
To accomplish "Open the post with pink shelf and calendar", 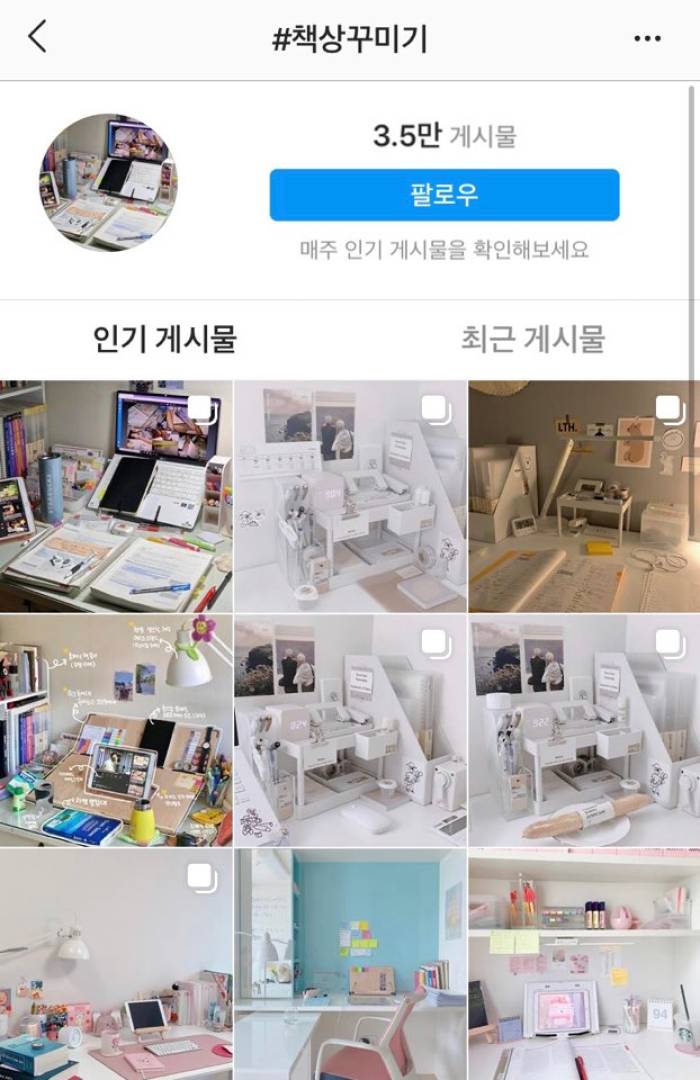I will 584,965.
